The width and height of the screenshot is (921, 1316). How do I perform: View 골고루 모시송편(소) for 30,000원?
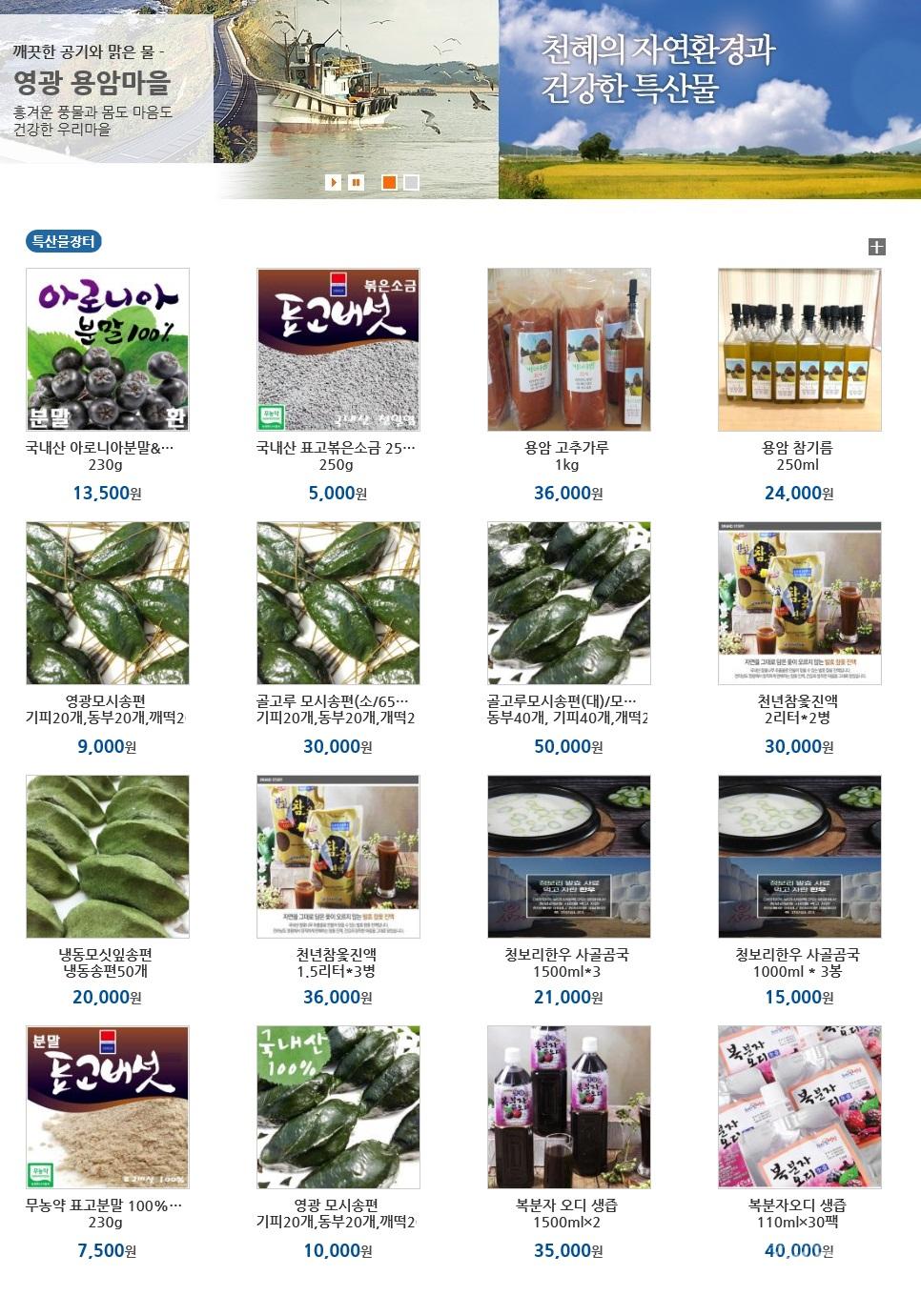coord(338,603)
